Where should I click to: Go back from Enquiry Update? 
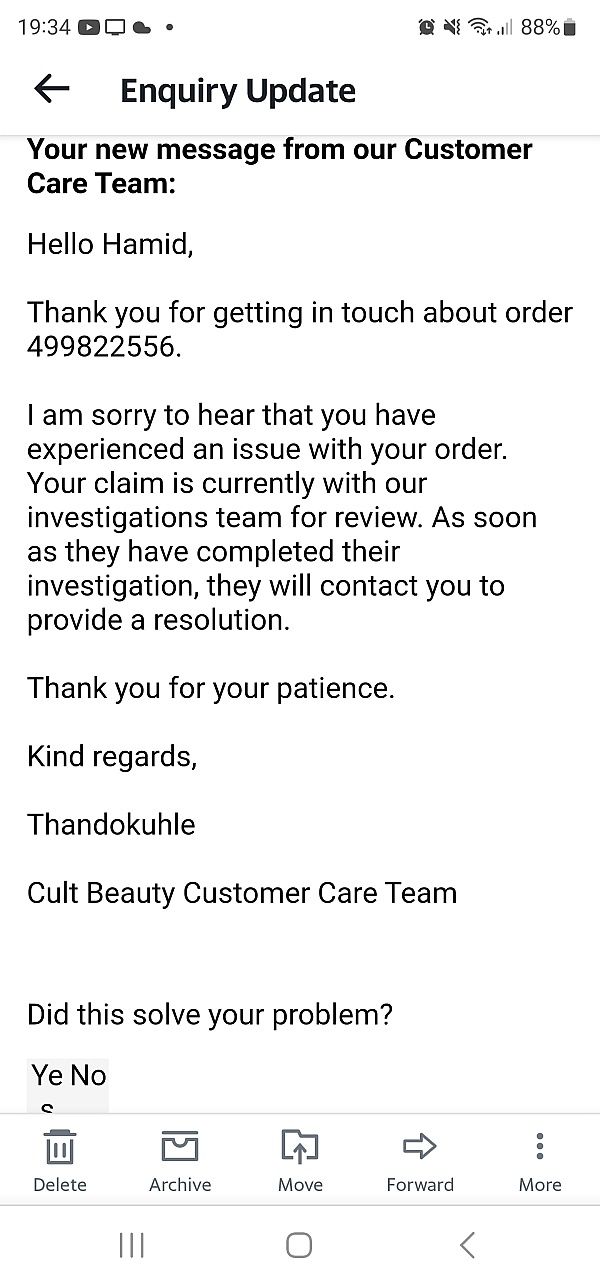51,89
